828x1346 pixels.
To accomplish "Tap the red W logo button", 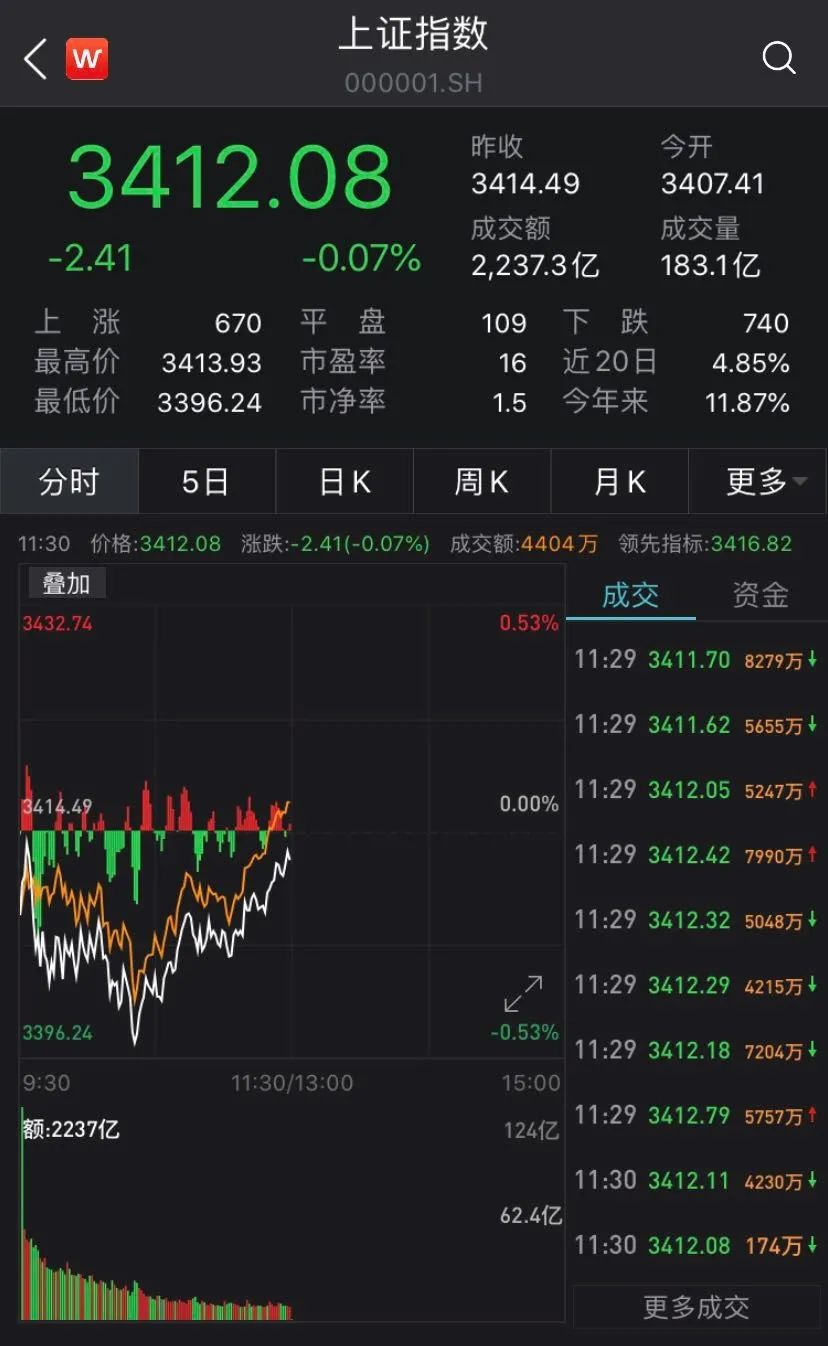I will pos(87,59).
